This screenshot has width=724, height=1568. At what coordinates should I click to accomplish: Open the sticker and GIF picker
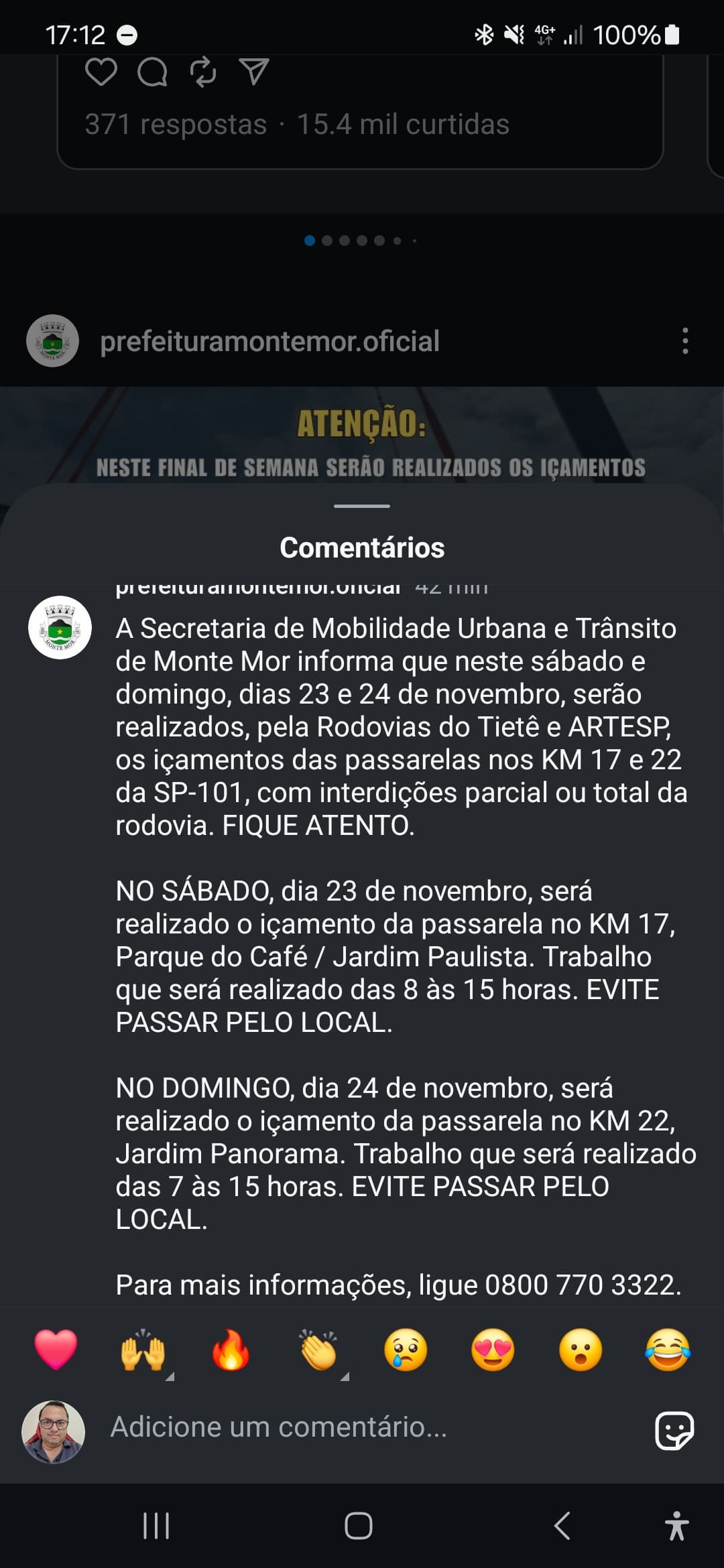tap(674, 1431)
